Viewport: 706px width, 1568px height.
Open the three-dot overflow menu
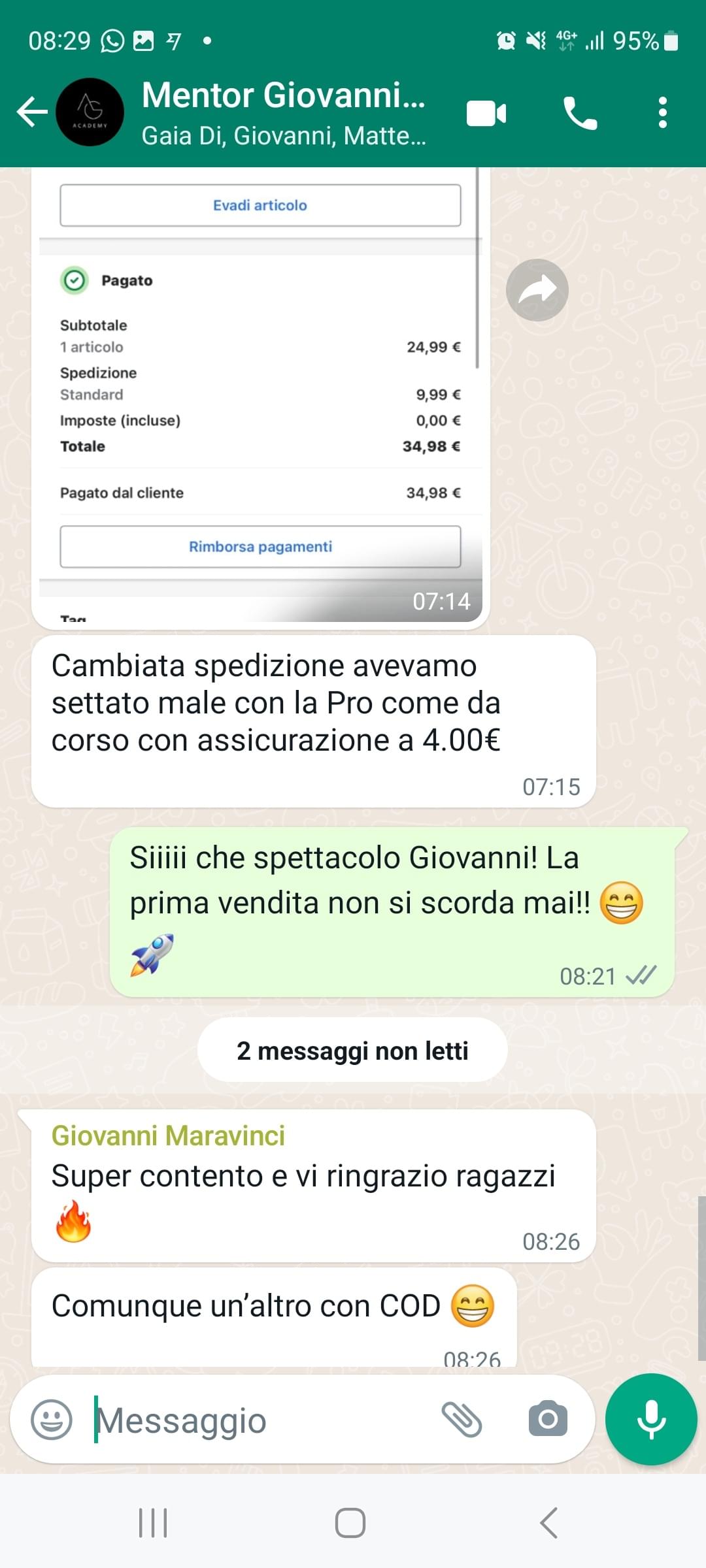click(x=663, y=112)
